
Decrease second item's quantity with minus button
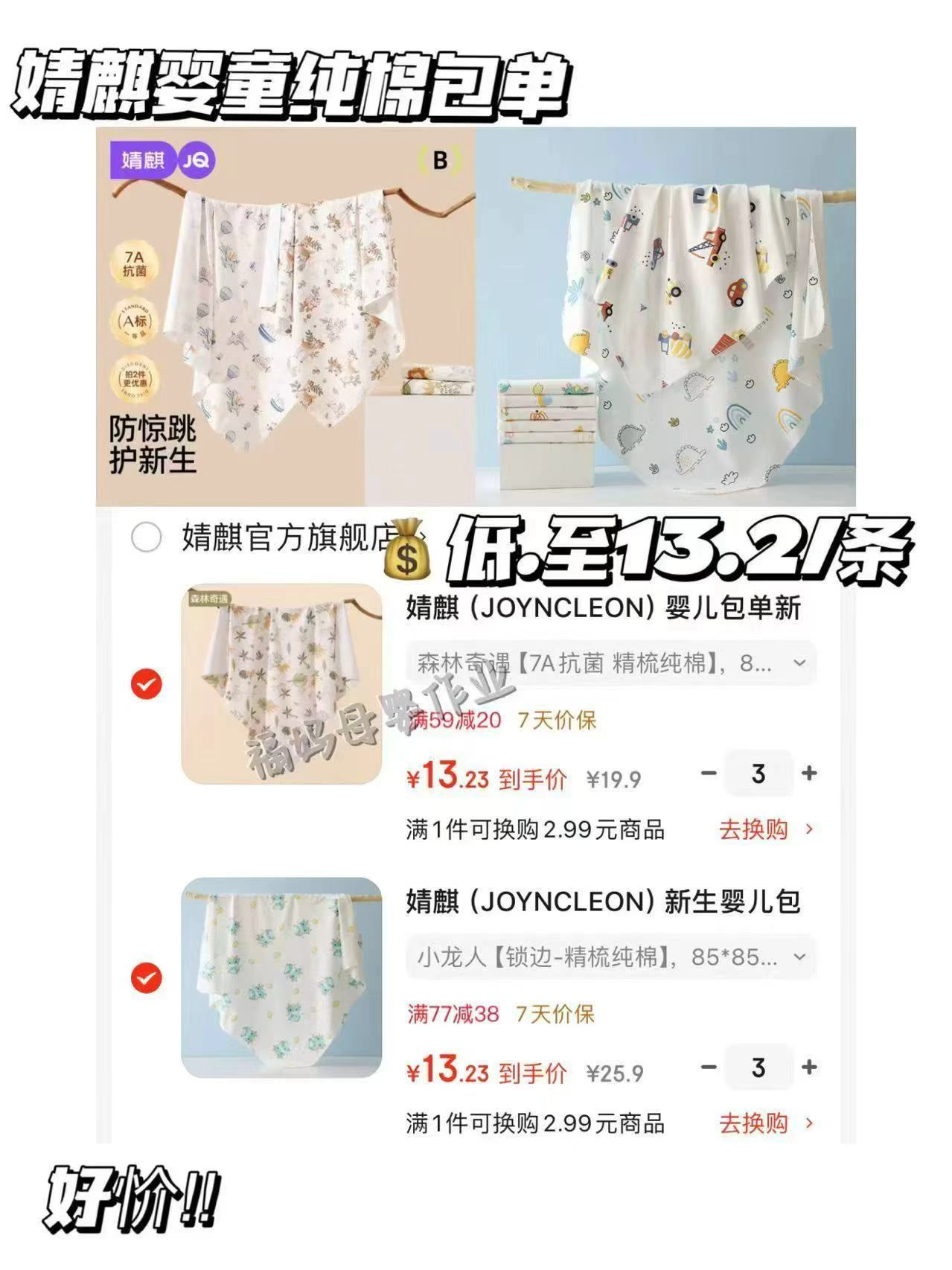[709, 1067]
